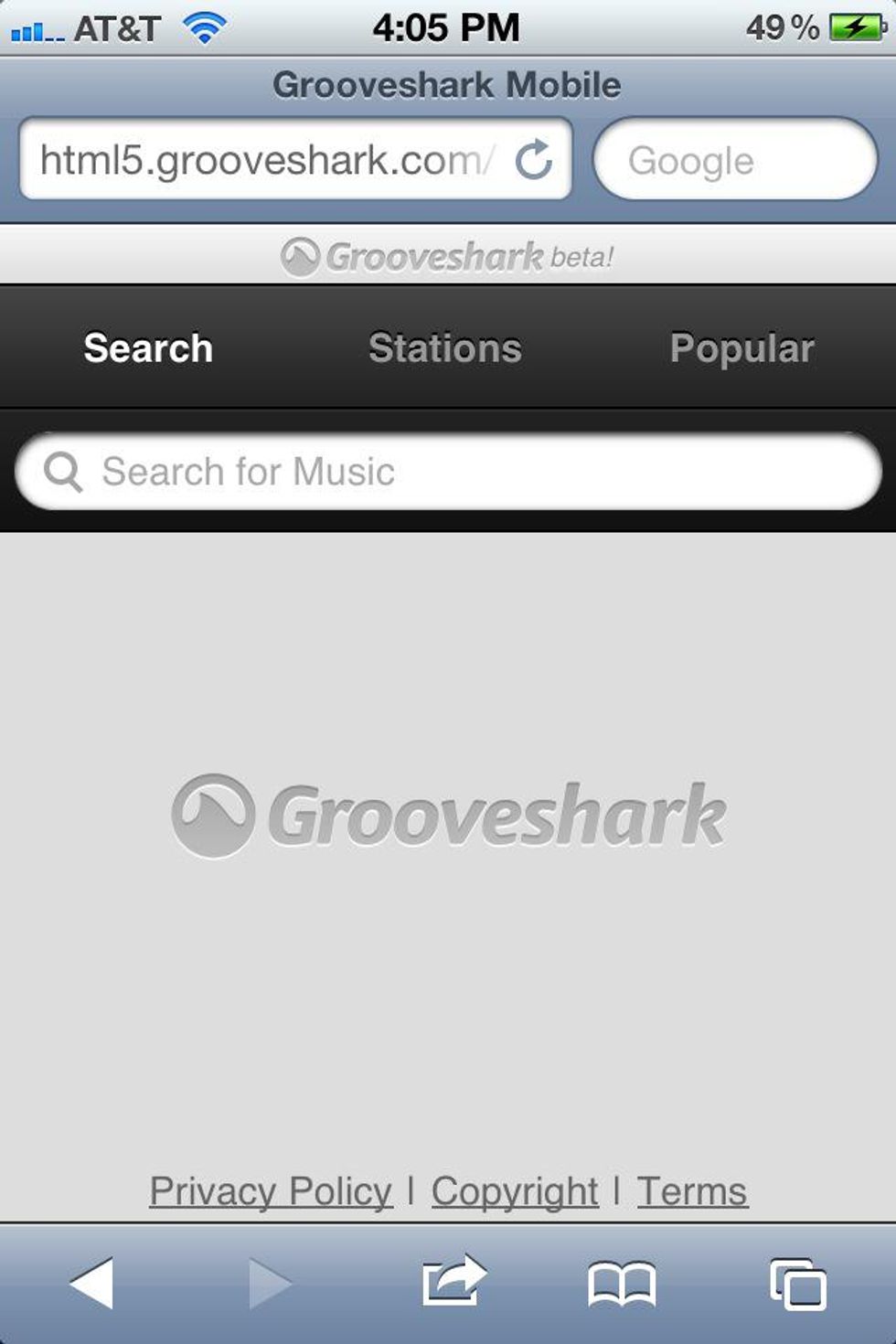This screenshot has height=1344, width=896.
Task: Open the Privacy Policy link
Action: (271, 1191)
